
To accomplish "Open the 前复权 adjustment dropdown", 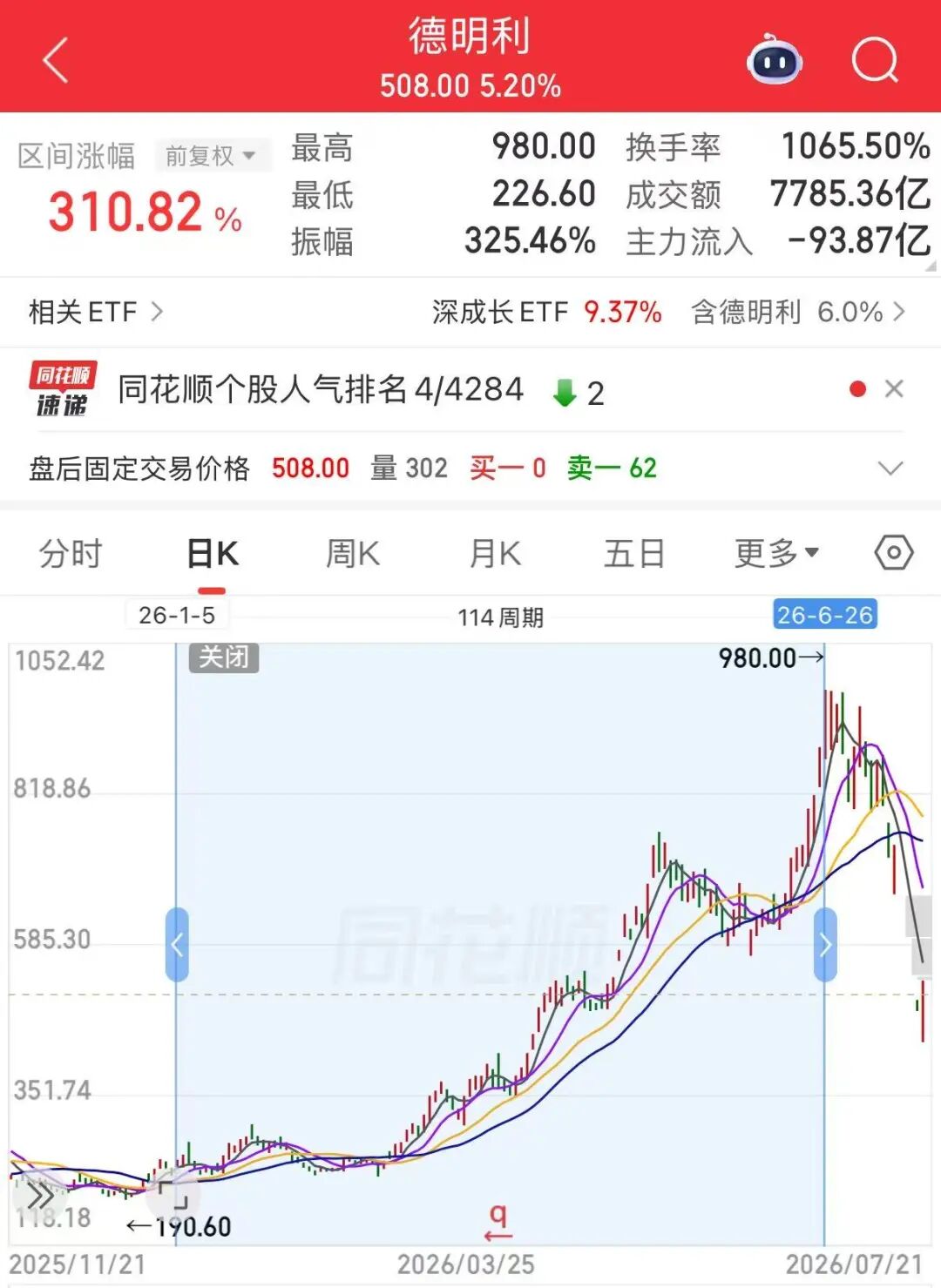I will 211,156.
